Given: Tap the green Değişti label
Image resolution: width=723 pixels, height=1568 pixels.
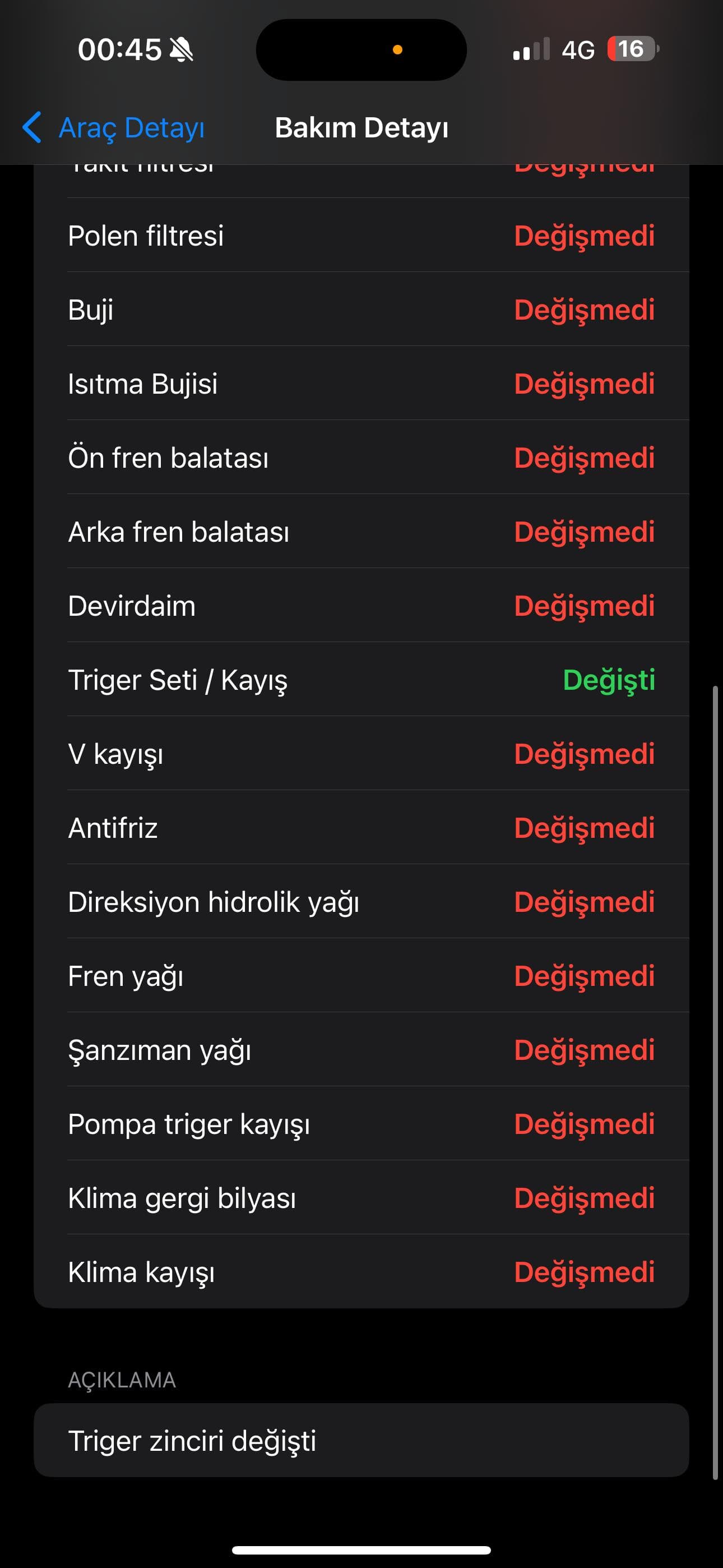Looking at the screenshot, I should (609, 680).
